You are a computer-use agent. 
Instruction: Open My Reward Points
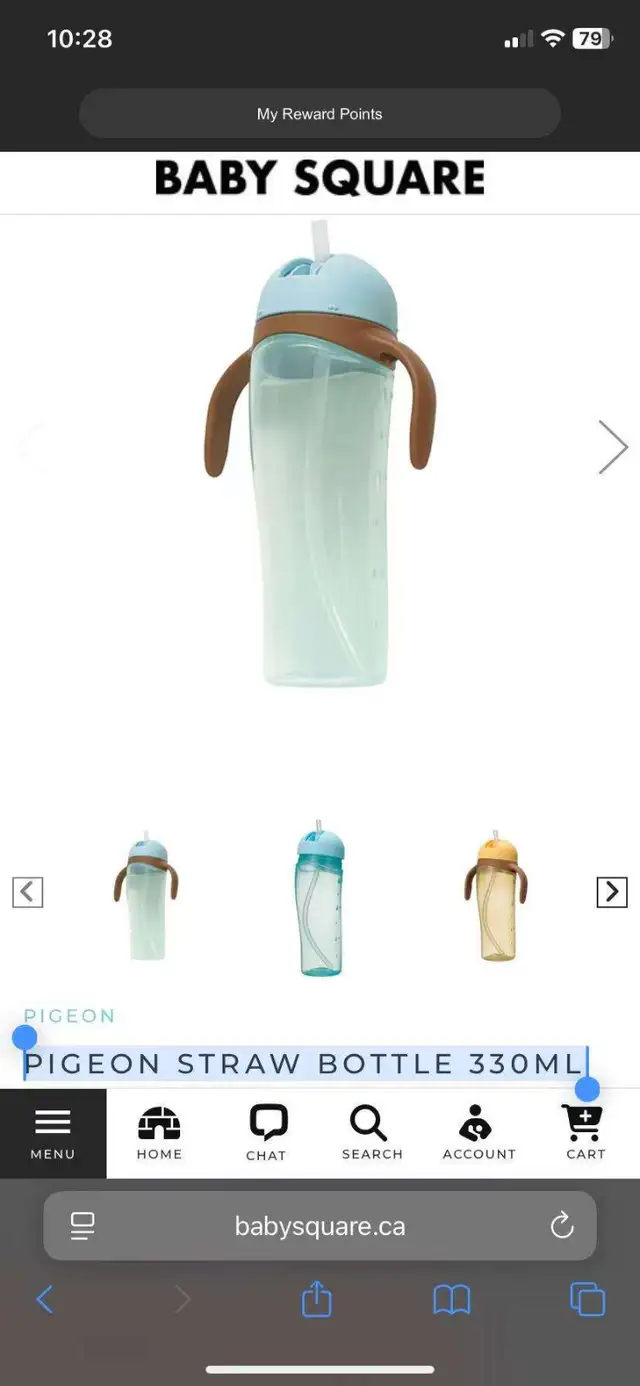point(320,114)
